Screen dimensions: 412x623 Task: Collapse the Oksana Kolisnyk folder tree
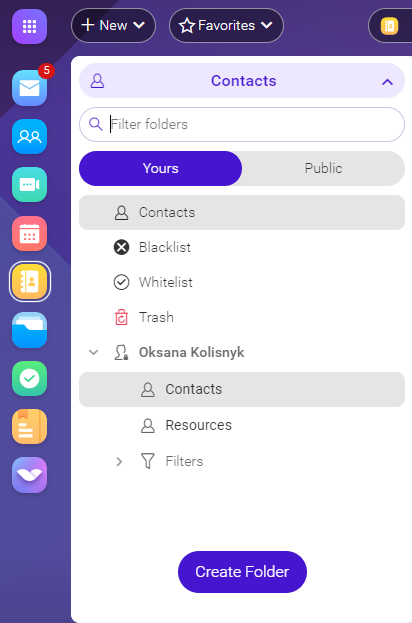[93, 352]
